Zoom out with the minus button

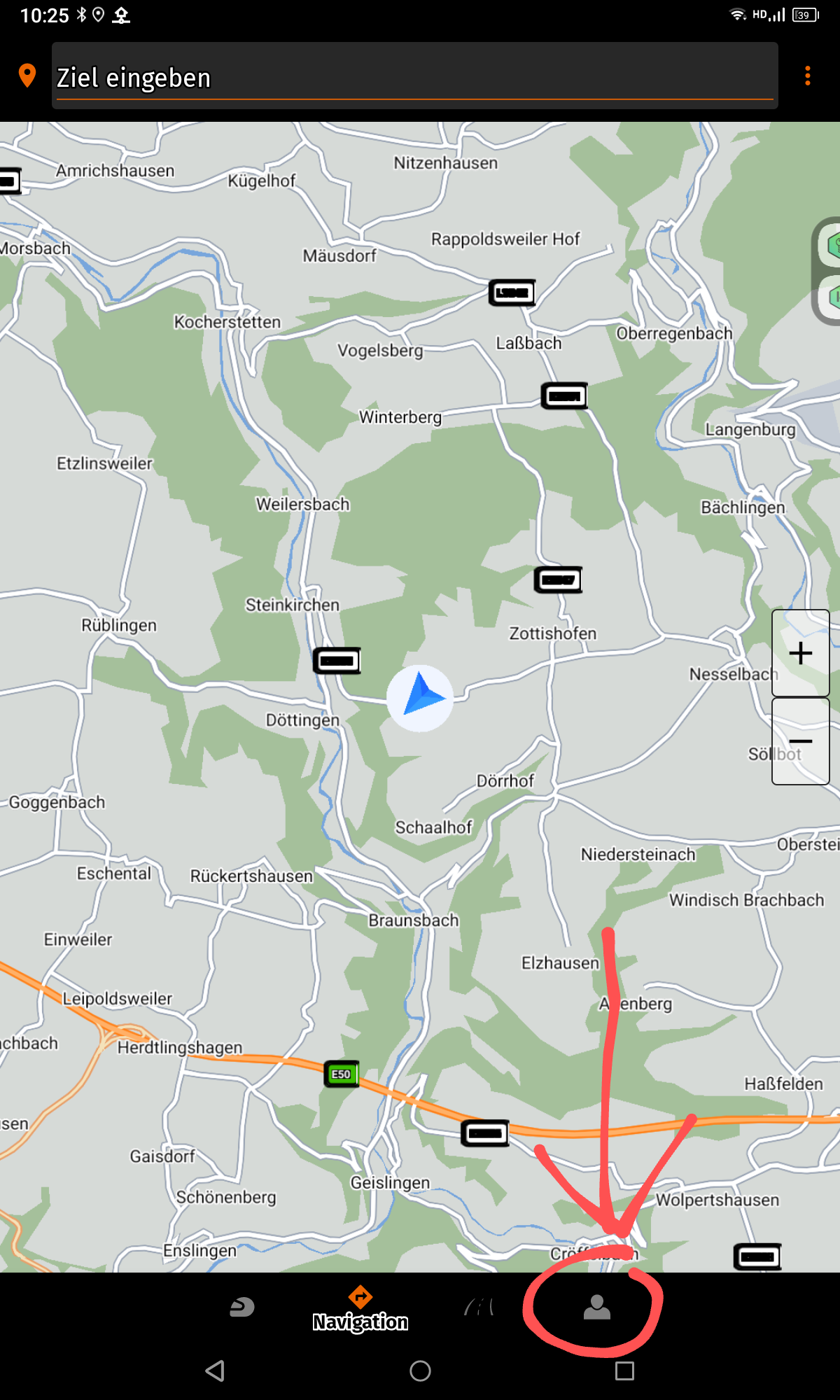click(x=800, y=741)
